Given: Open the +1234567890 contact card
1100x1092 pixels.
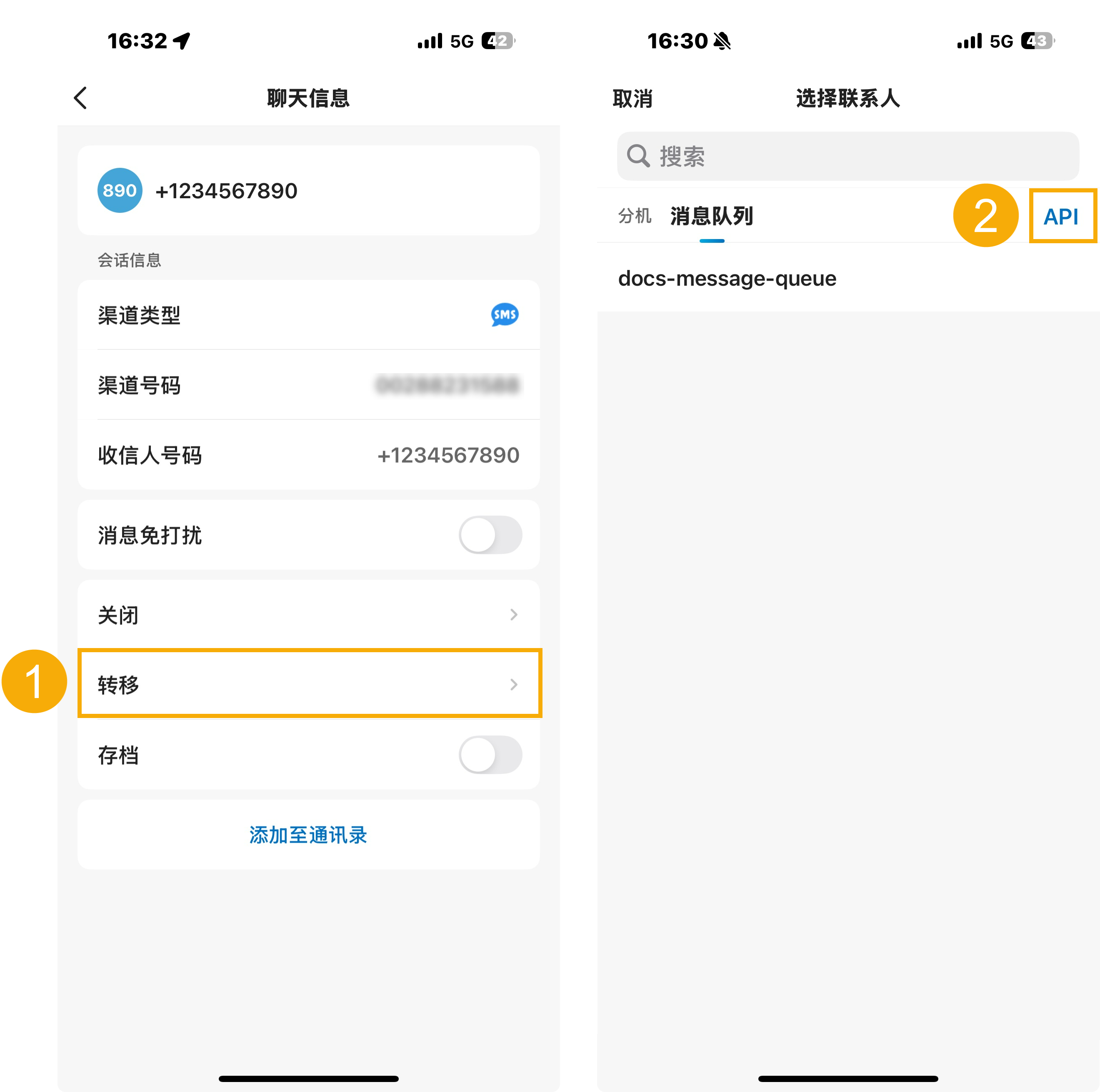Looking at the screenshot, I should click(308, 191).
